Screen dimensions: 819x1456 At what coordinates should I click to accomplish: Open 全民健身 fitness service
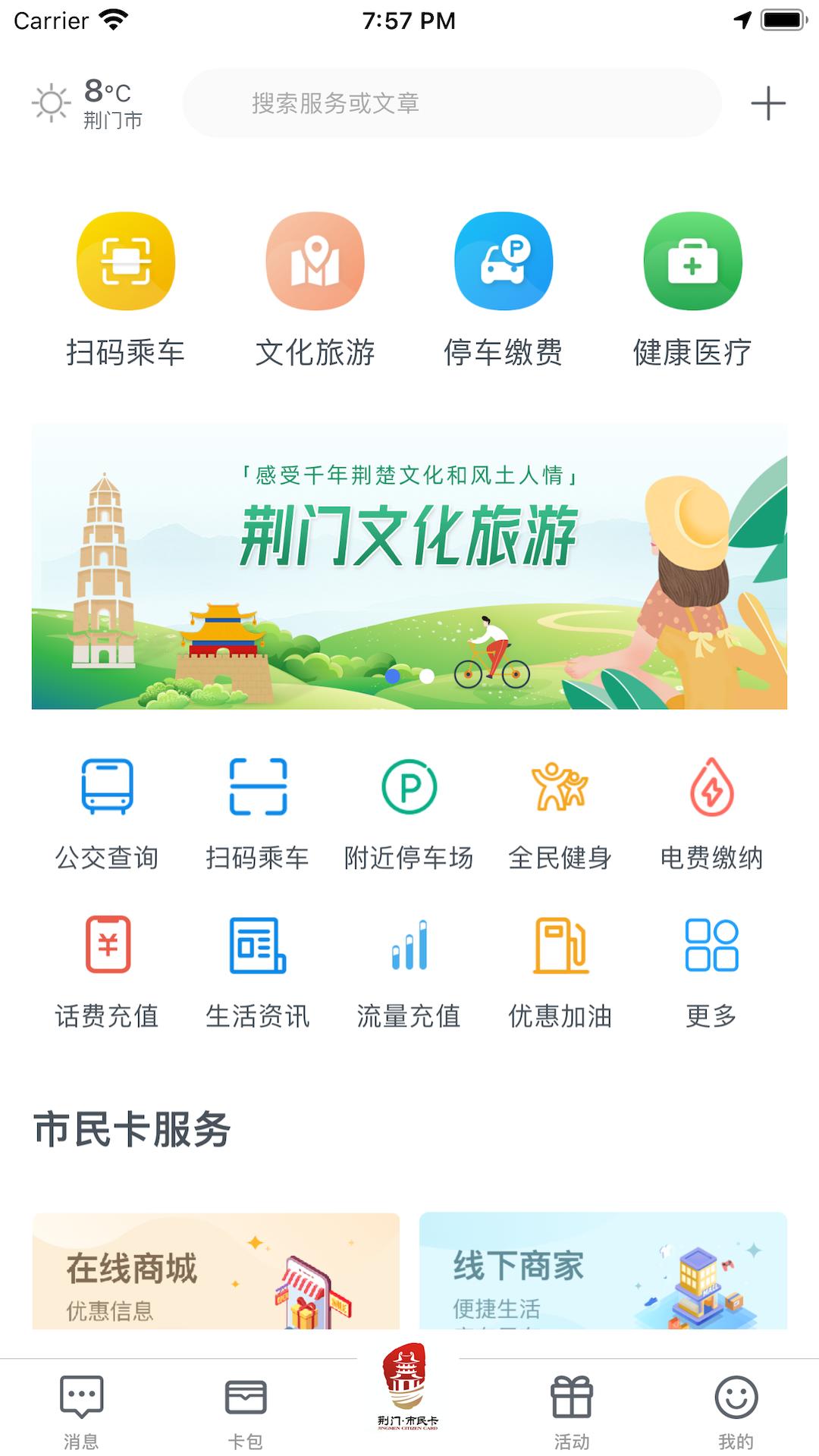(x=560, y=813)
